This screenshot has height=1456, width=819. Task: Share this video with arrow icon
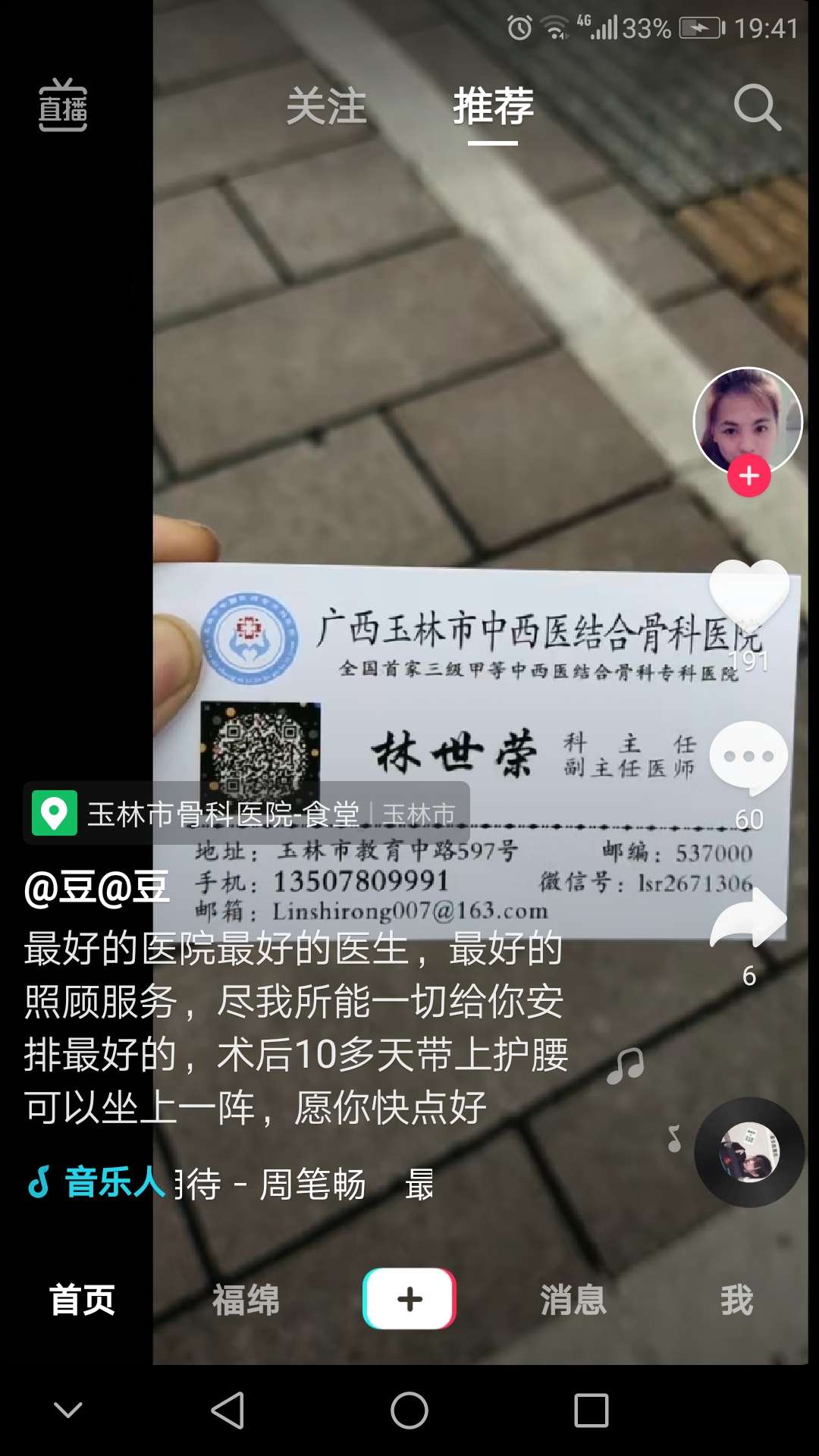[748, 919]
